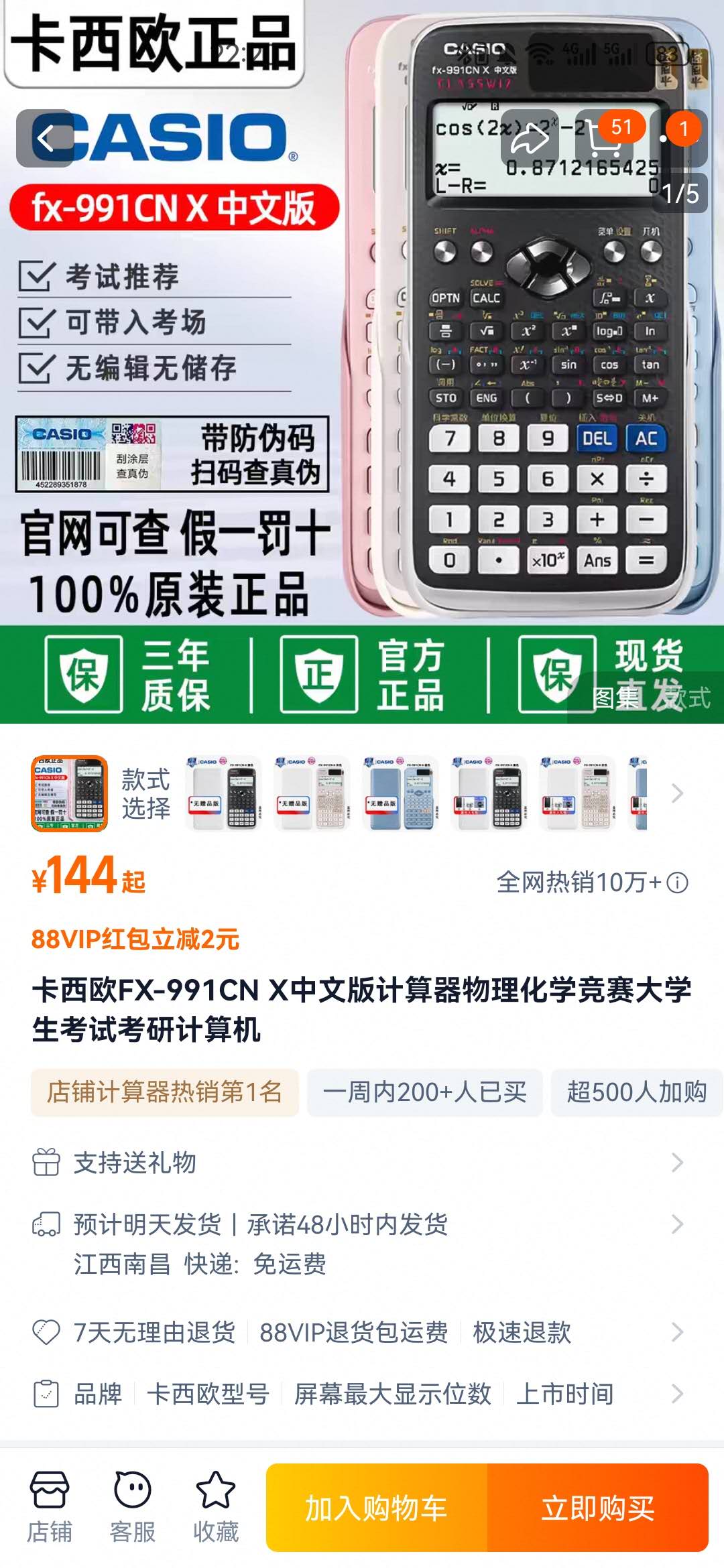Select the first black calculator style thumbnail
The width and height of the screenshot is (724, 1568).
pyautogui.click(x=224, y=793)
